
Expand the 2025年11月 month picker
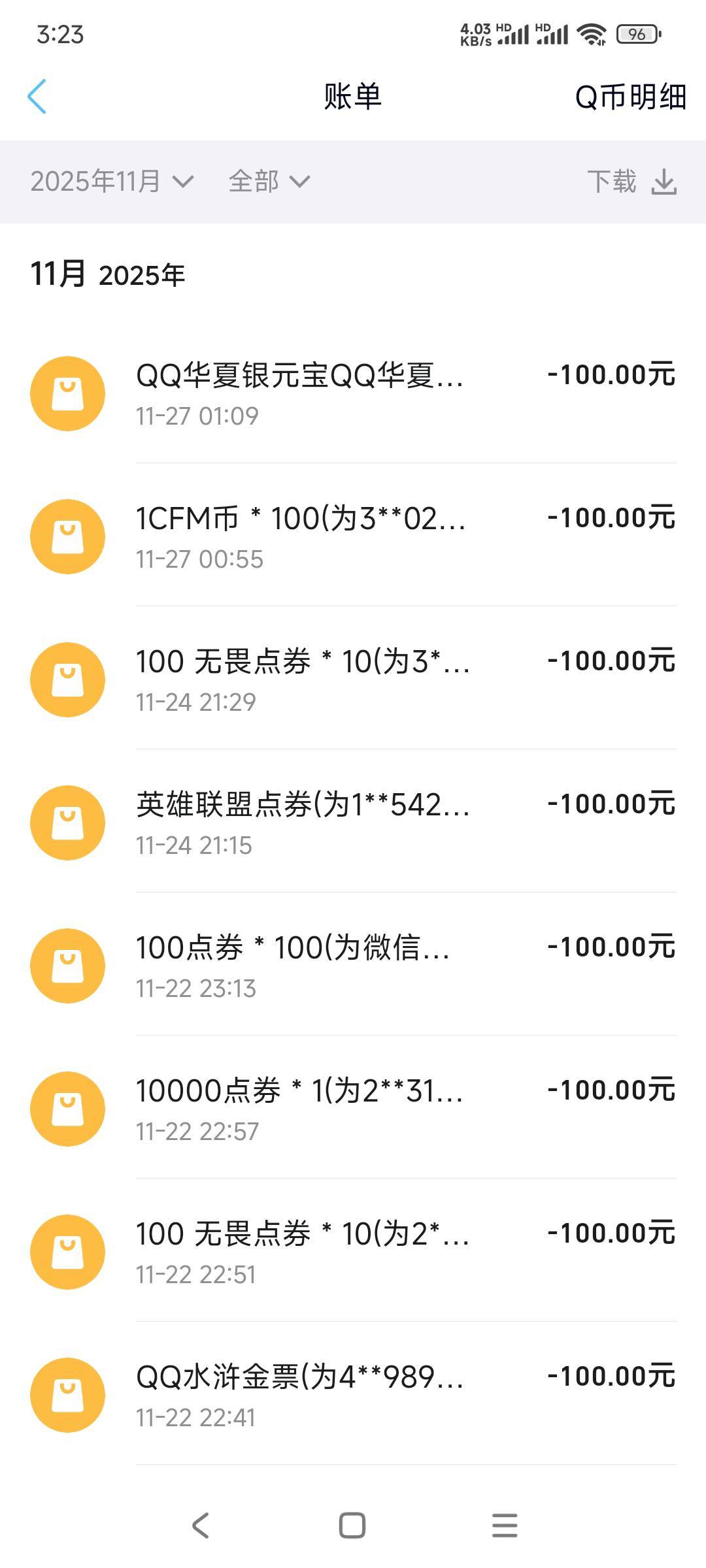[x=112, y=182]
